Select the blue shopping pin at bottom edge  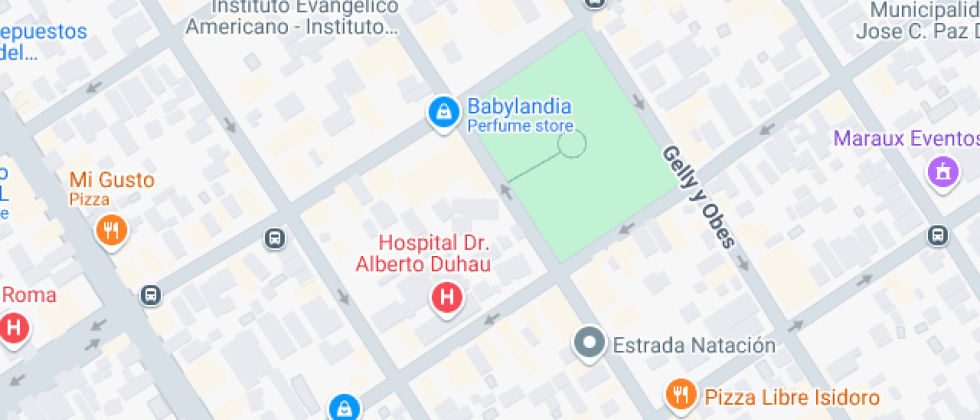tap(344, 408)
